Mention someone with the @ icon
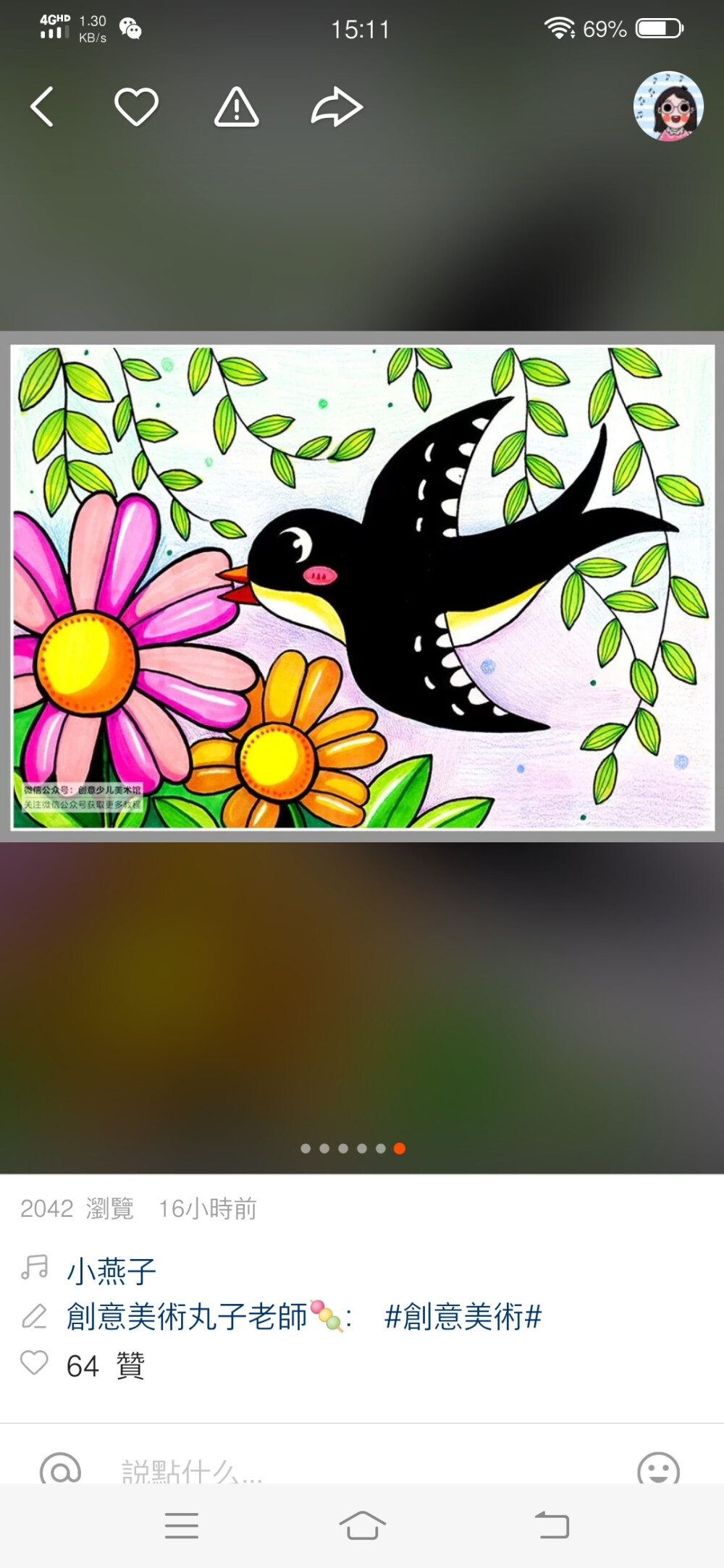This screenshot has height=1568, width=724. [x=60, y=1469]
